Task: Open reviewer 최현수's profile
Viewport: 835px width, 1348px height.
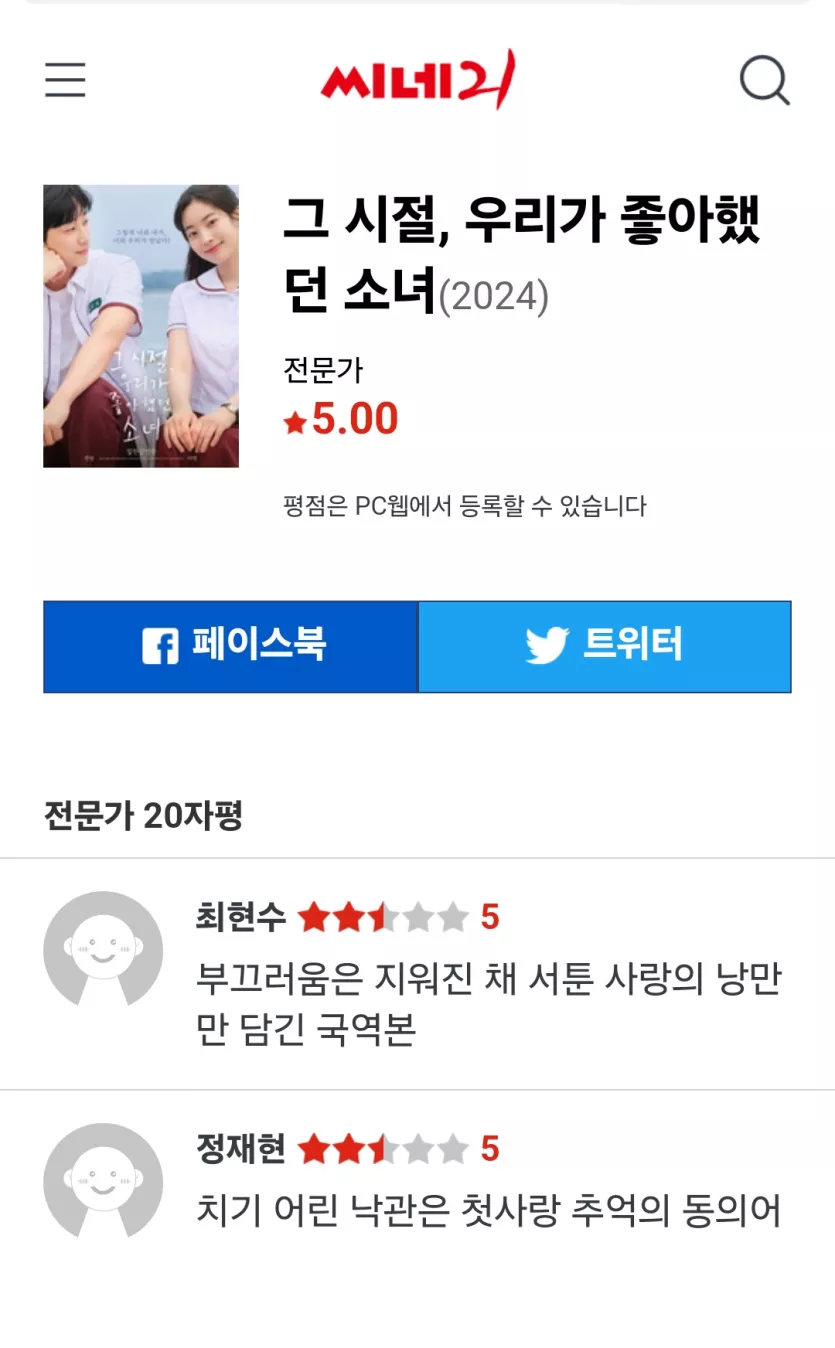Action: (x=240, y=917)
